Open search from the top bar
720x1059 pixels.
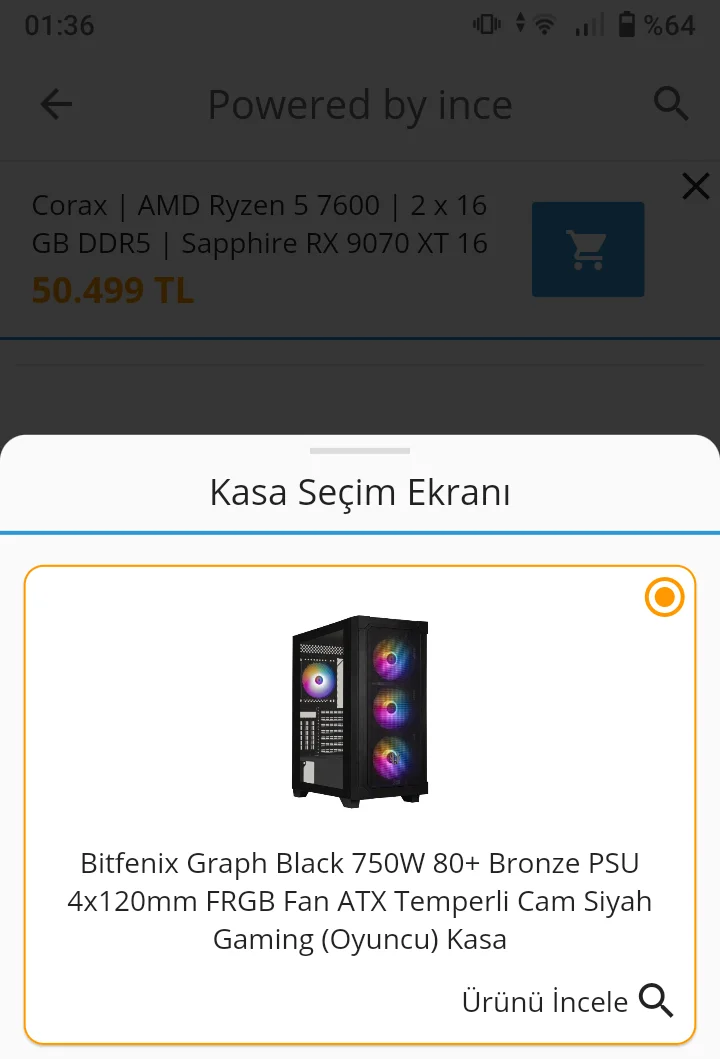671,104
